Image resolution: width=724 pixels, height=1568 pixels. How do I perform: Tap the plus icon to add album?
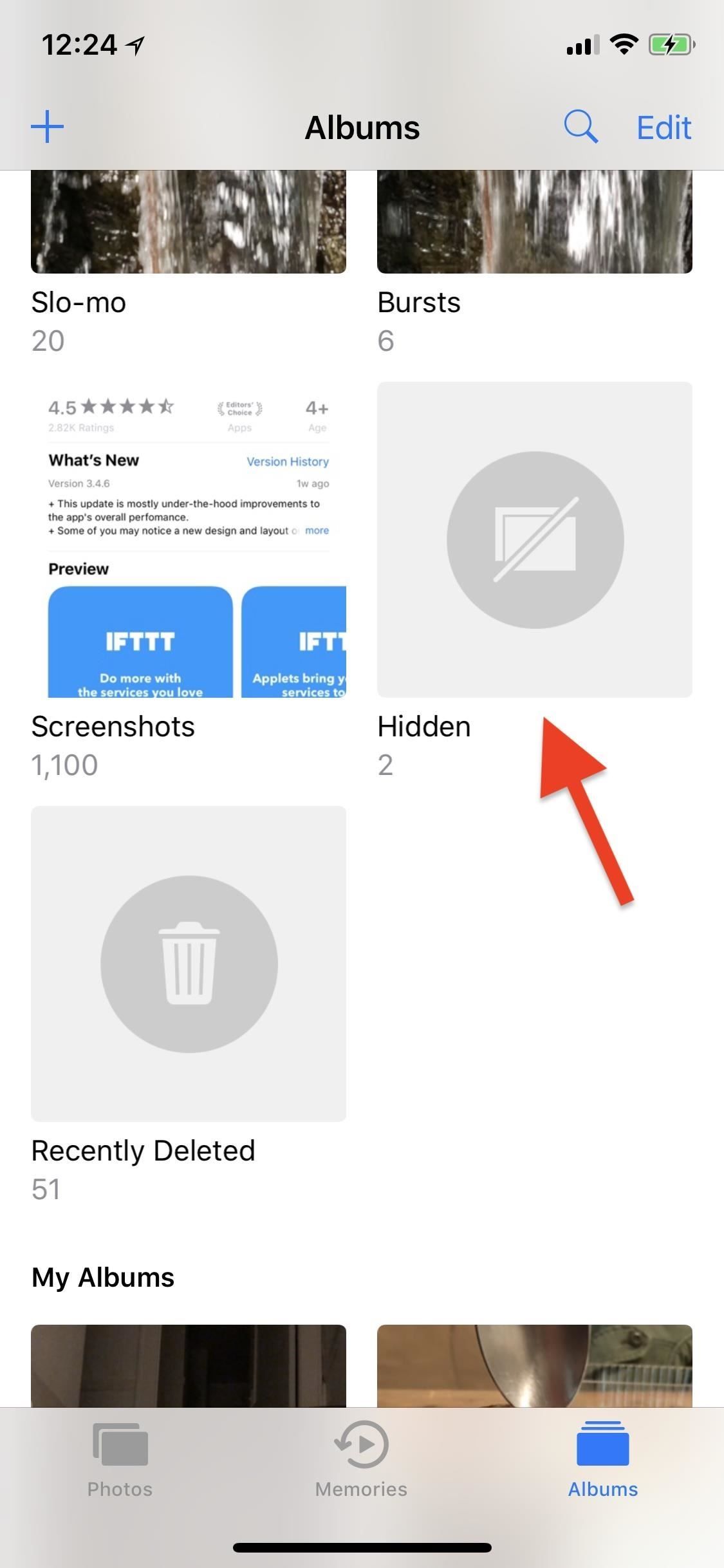tap(48, 127)
